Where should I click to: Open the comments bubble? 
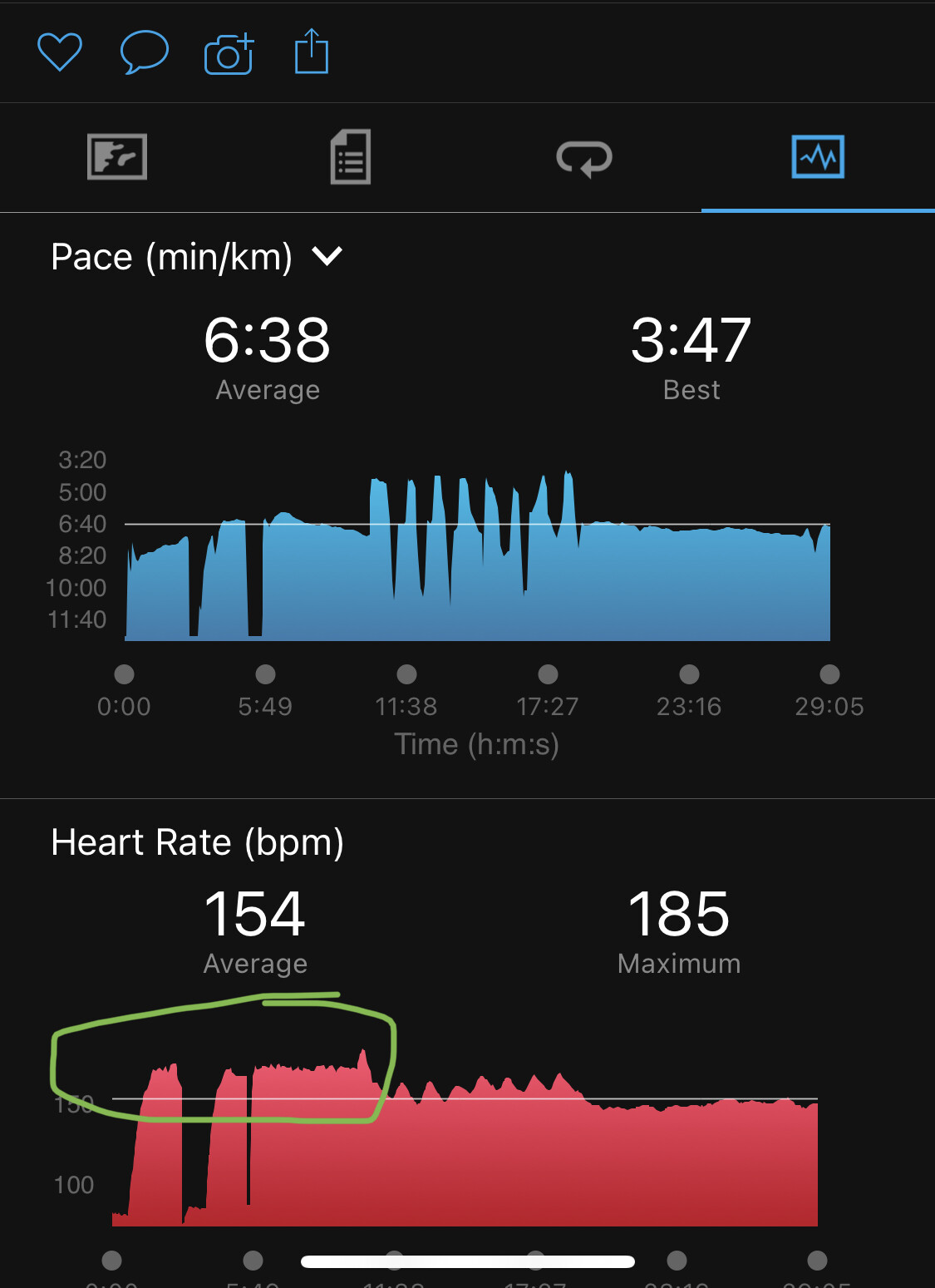[144, 52]
